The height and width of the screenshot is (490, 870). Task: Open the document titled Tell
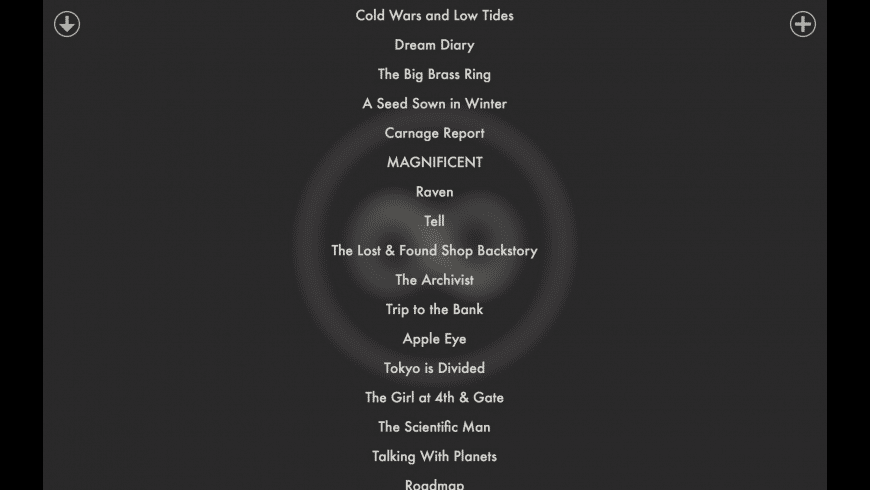(434, 221)
